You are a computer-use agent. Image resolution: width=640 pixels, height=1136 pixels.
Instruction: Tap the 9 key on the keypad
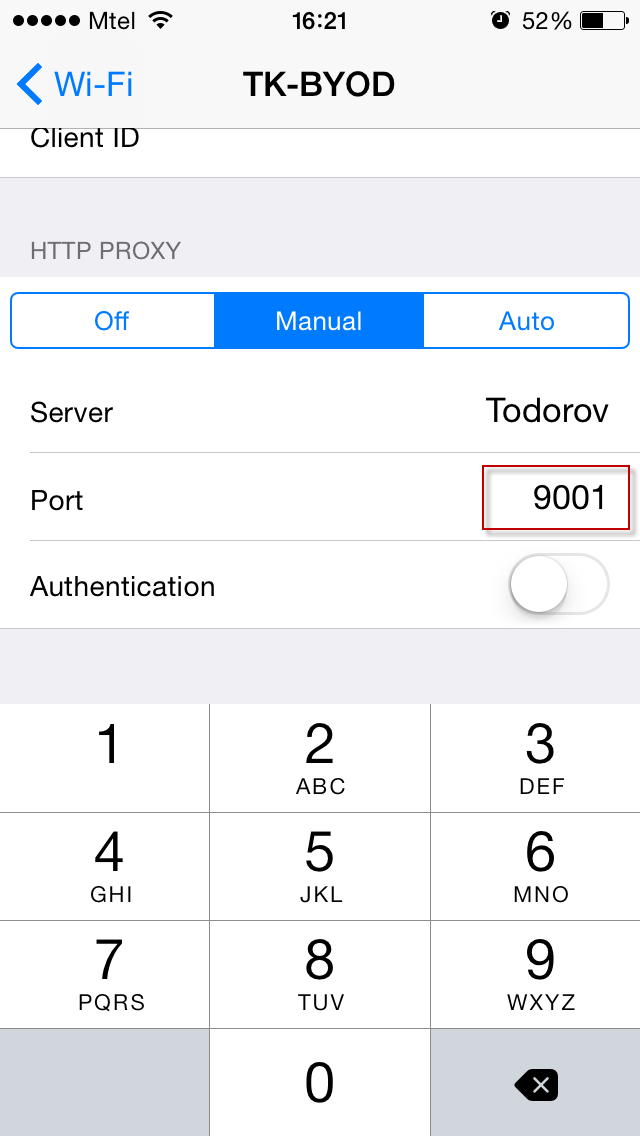(536, 974)
